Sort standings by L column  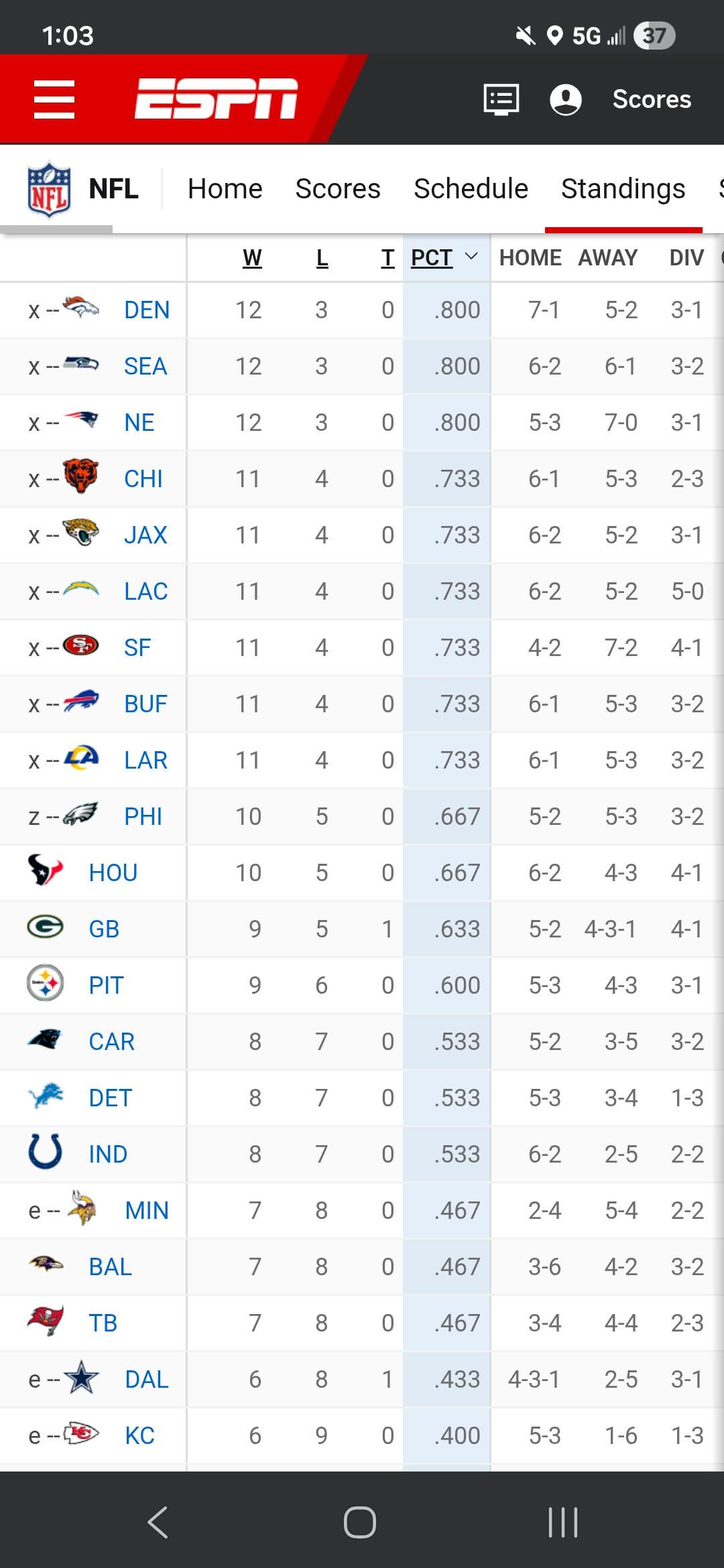[x=322, y=258]
